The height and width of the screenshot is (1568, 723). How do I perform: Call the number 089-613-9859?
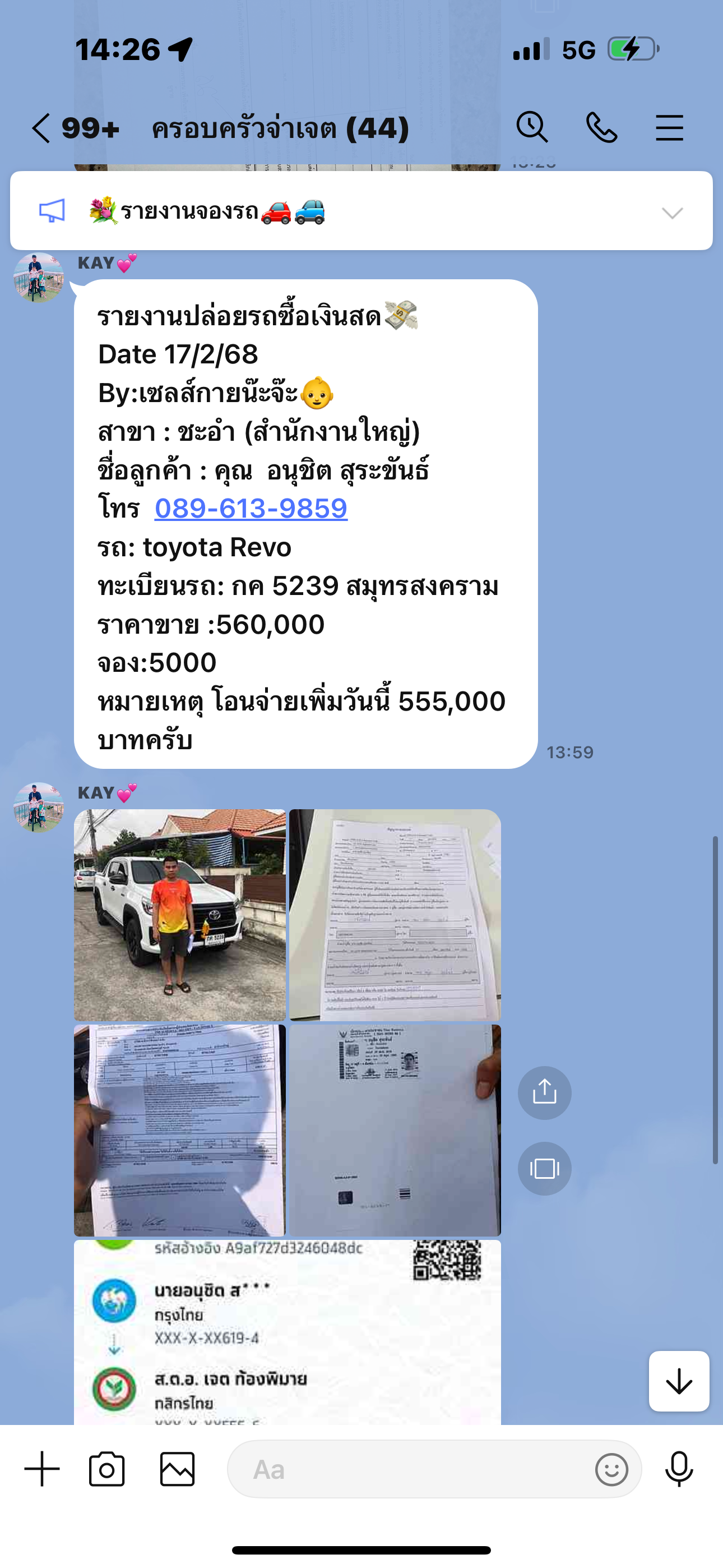coord(251,508)
